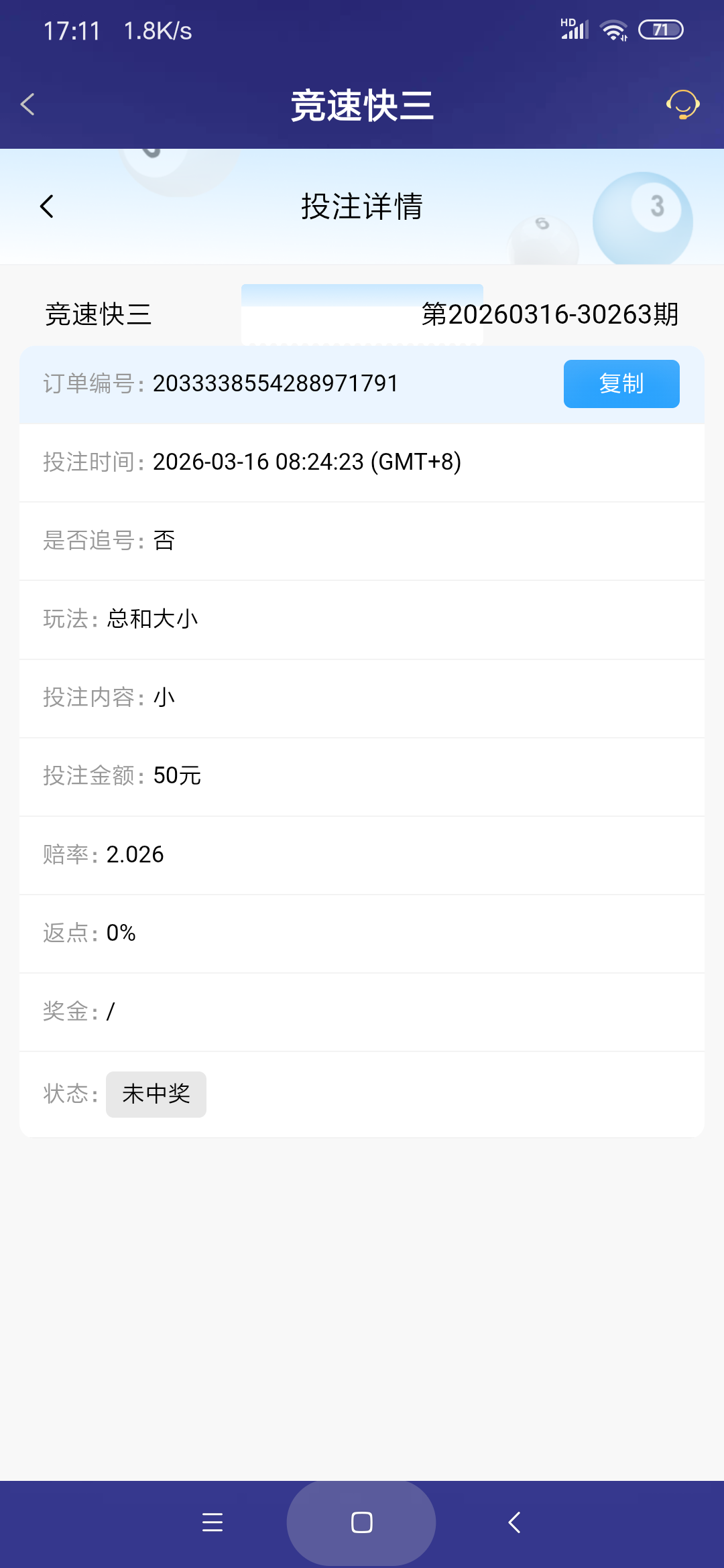Click the Wi-Fi icon in the status bar

[x=613, y=29]
